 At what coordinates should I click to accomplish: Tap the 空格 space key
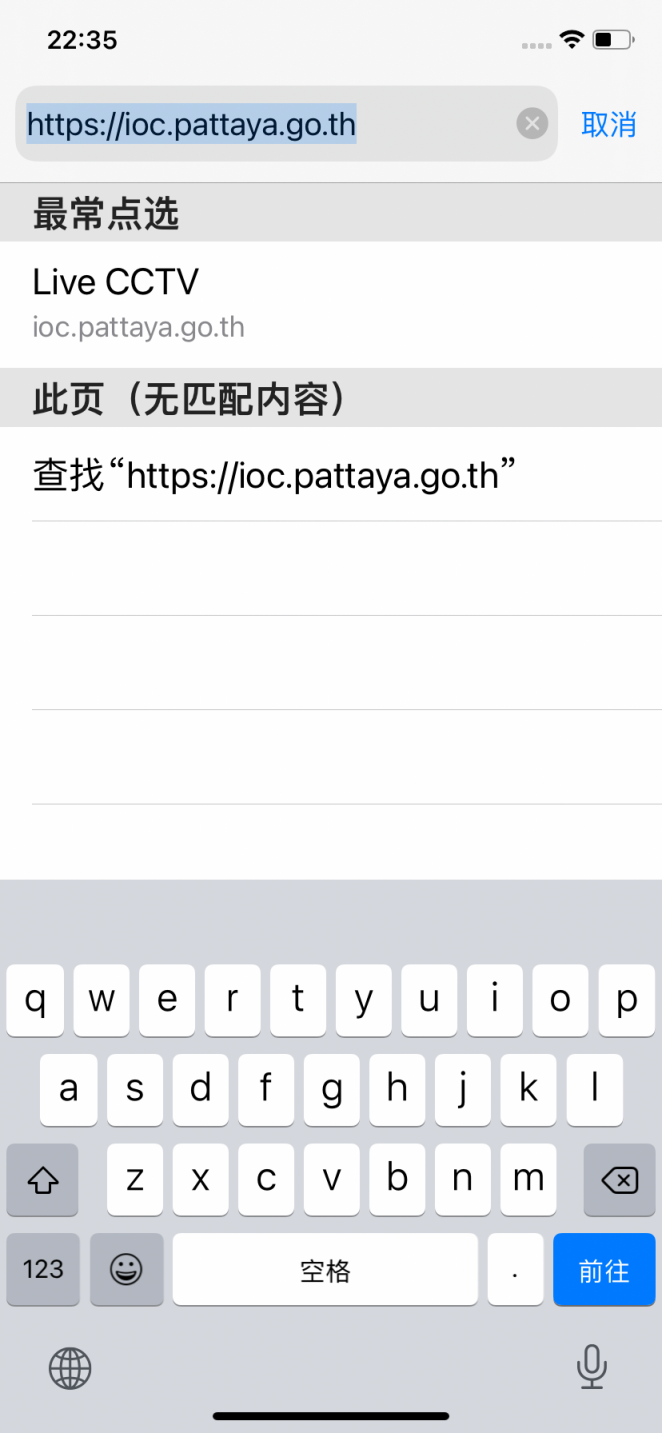pos(325,1270)
